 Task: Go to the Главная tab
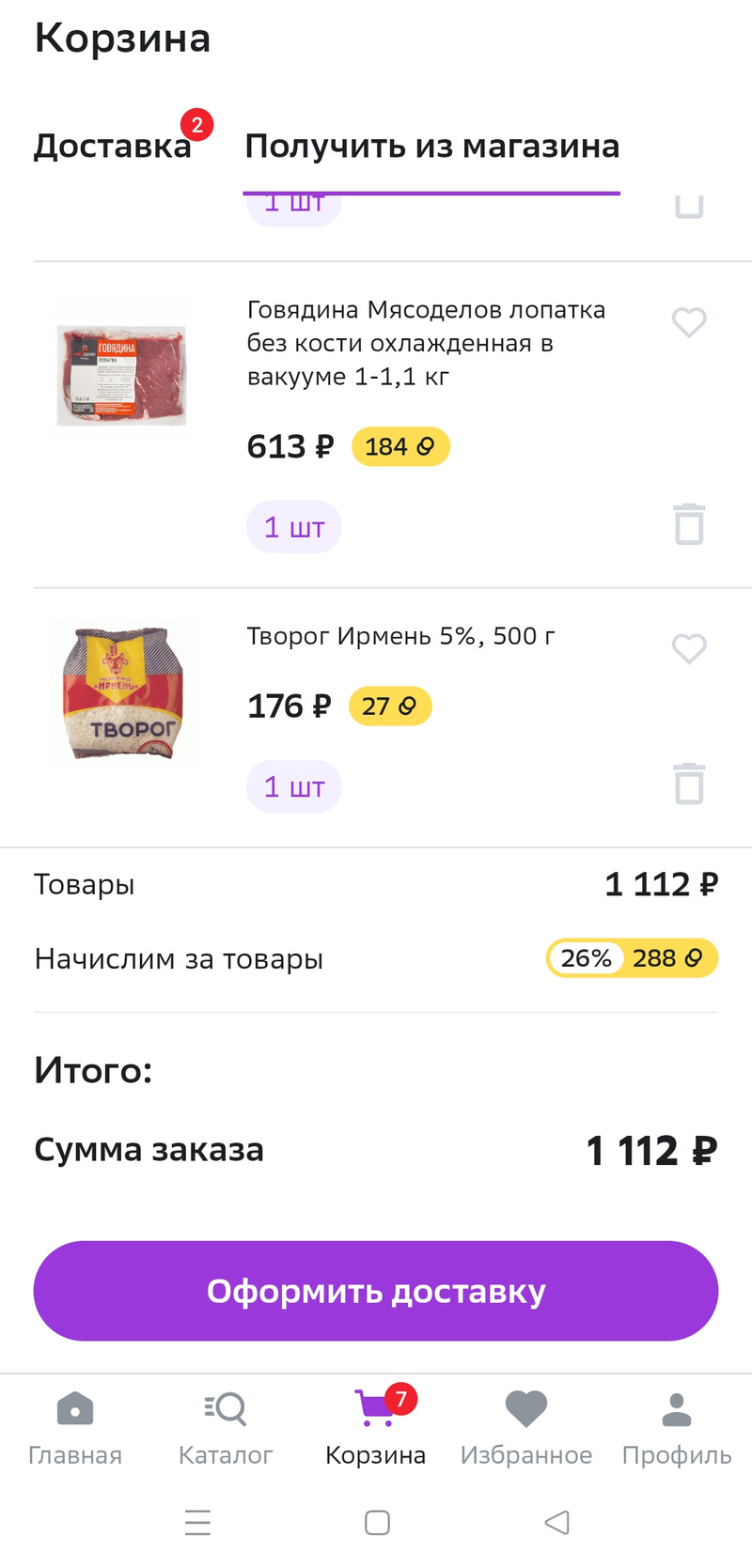pos(75,1428)
